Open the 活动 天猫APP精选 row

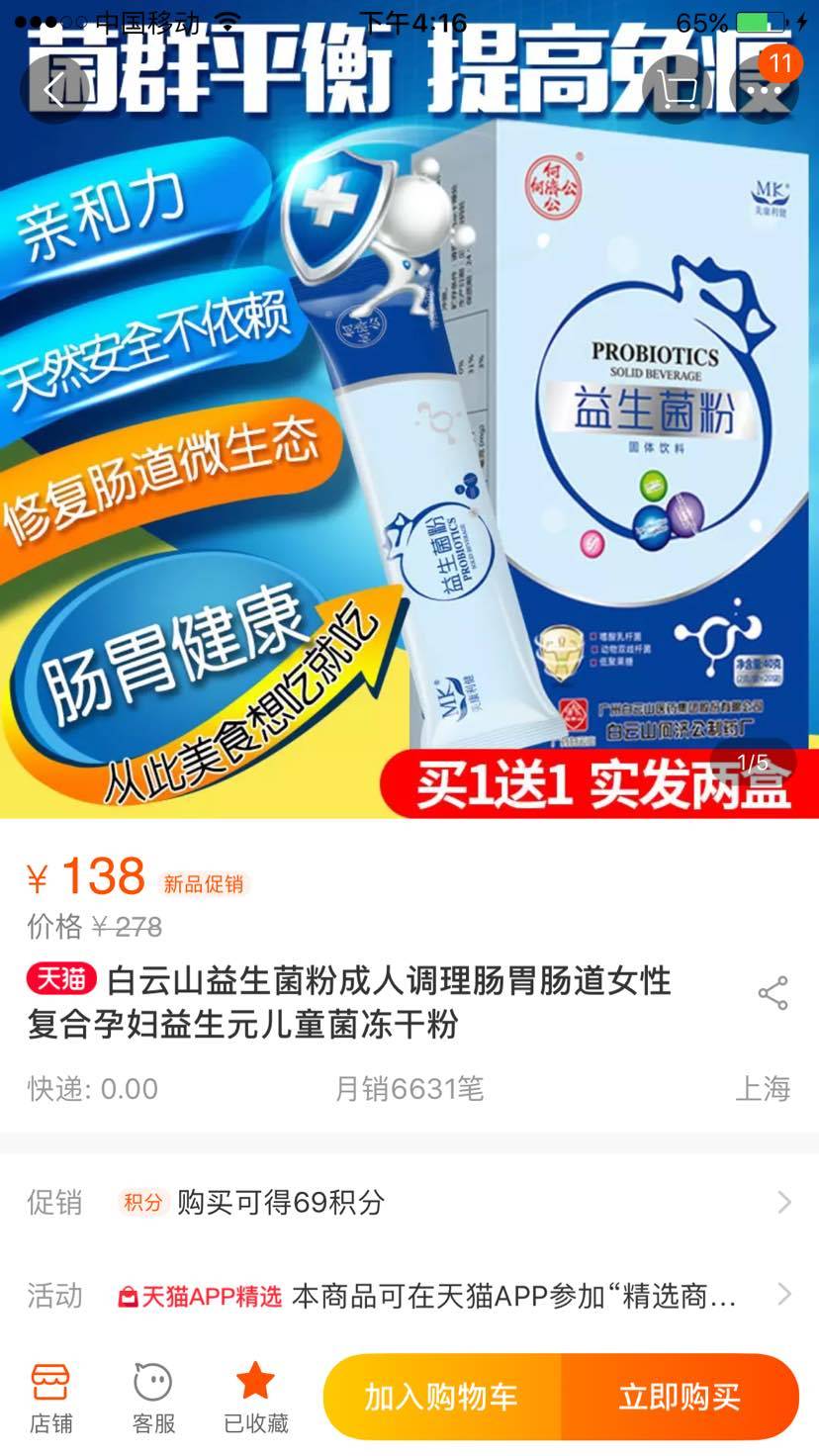(409, 1296)
